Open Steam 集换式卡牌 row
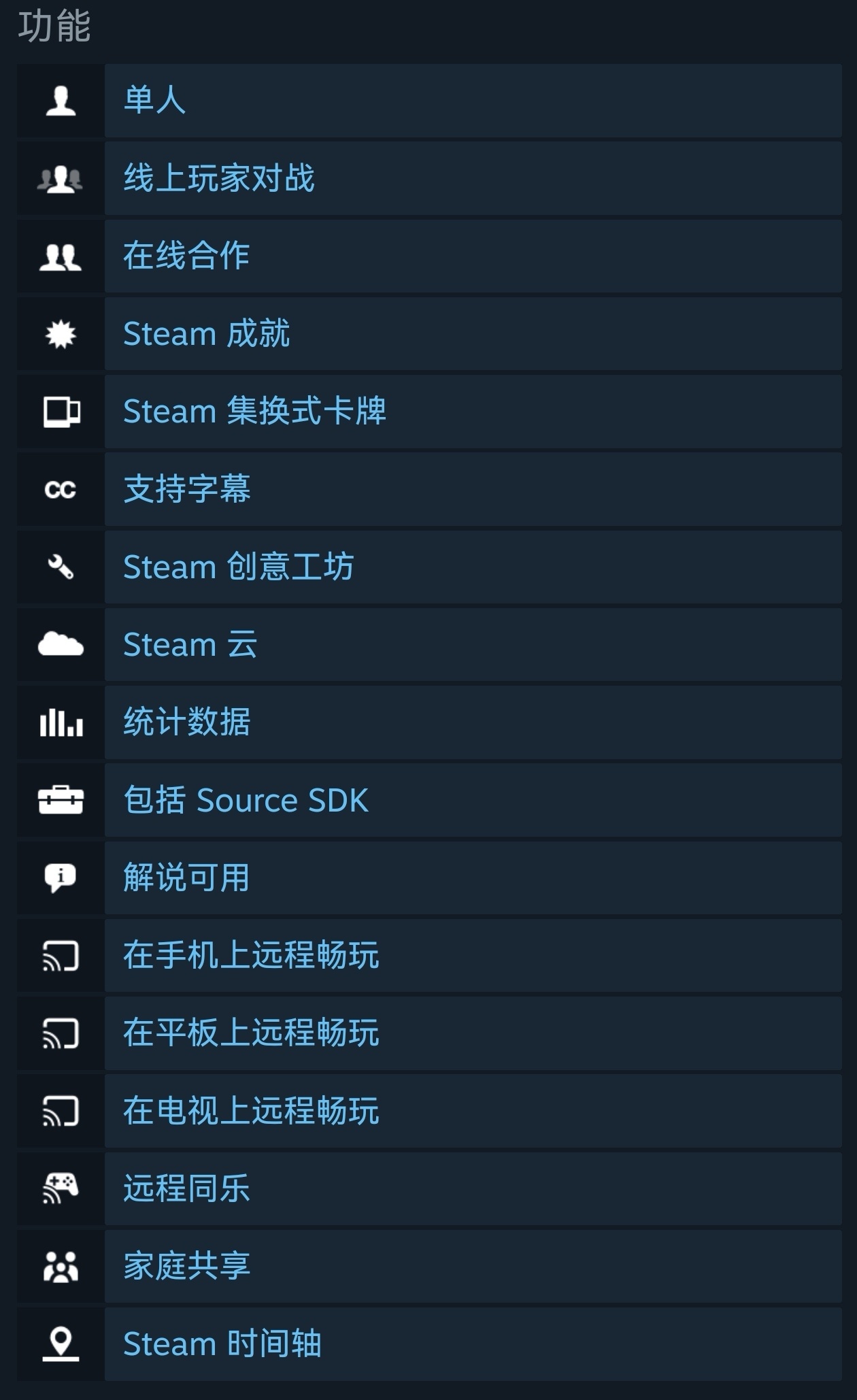 254,412
